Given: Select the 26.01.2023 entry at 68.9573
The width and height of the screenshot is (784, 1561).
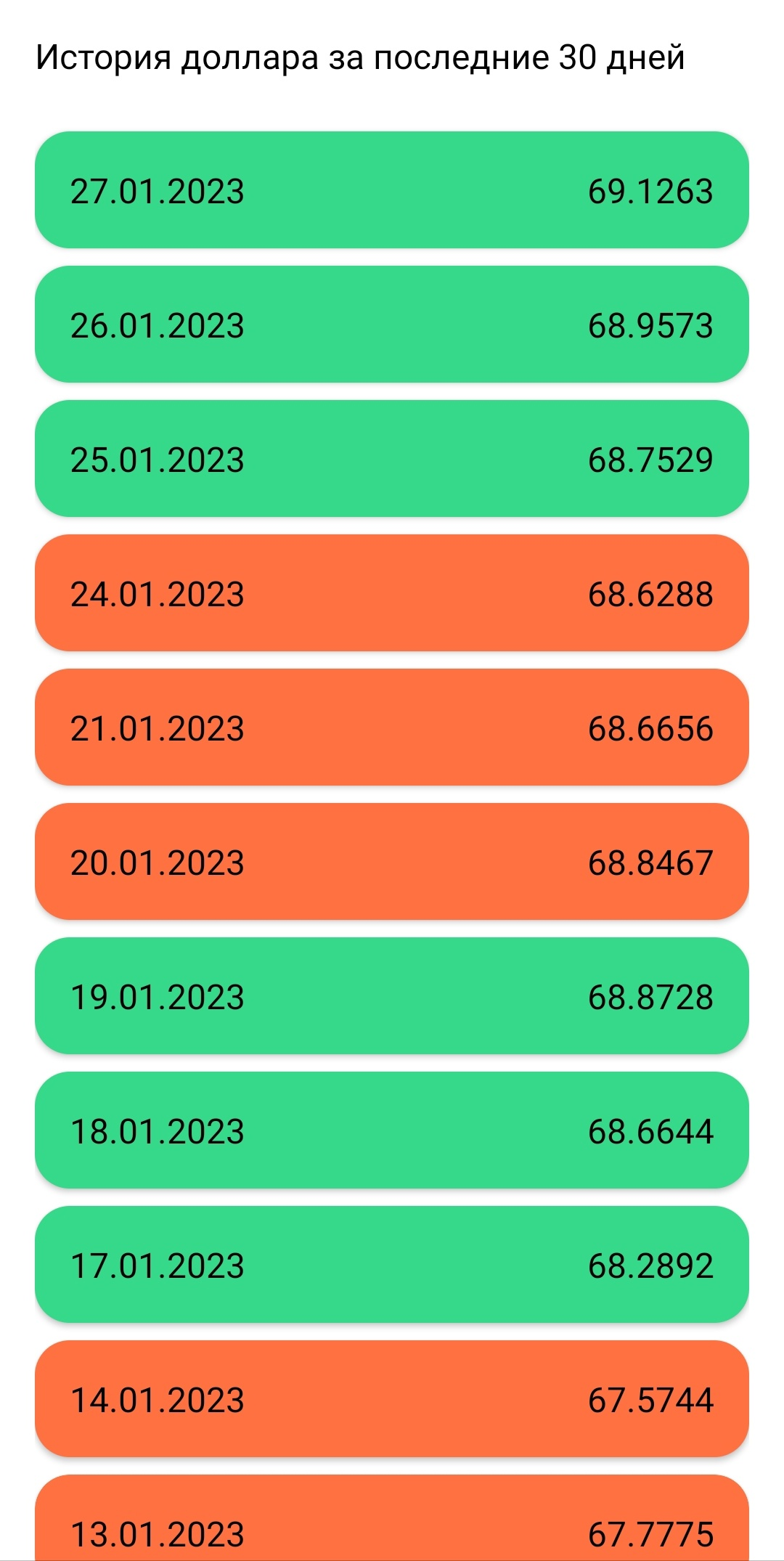Looking at the screenshot, I should coord(392,325).
